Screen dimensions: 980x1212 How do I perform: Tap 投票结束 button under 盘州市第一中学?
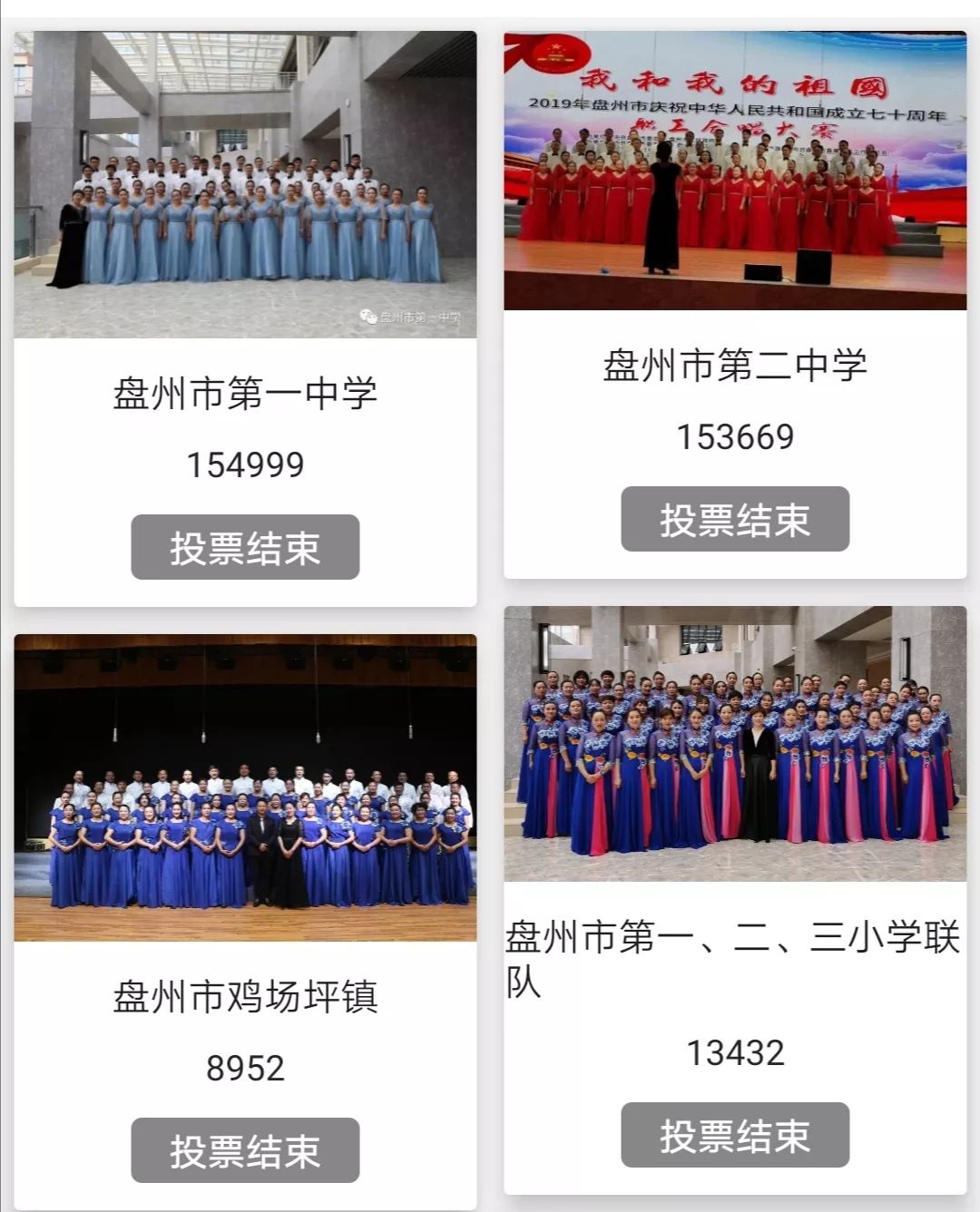[x=245, y=547]
